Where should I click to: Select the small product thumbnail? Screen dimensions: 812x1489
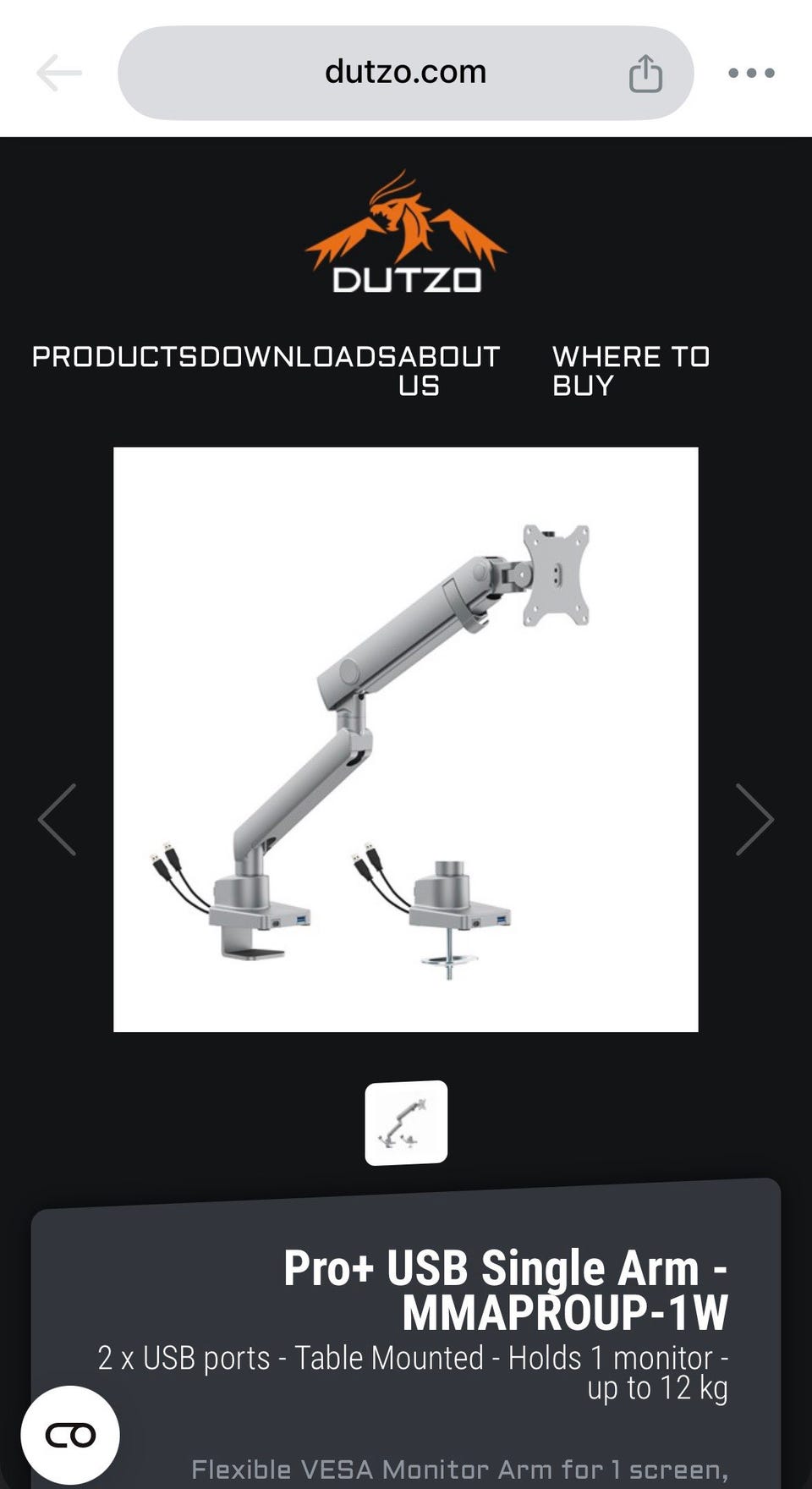[x=406, y=1123]
